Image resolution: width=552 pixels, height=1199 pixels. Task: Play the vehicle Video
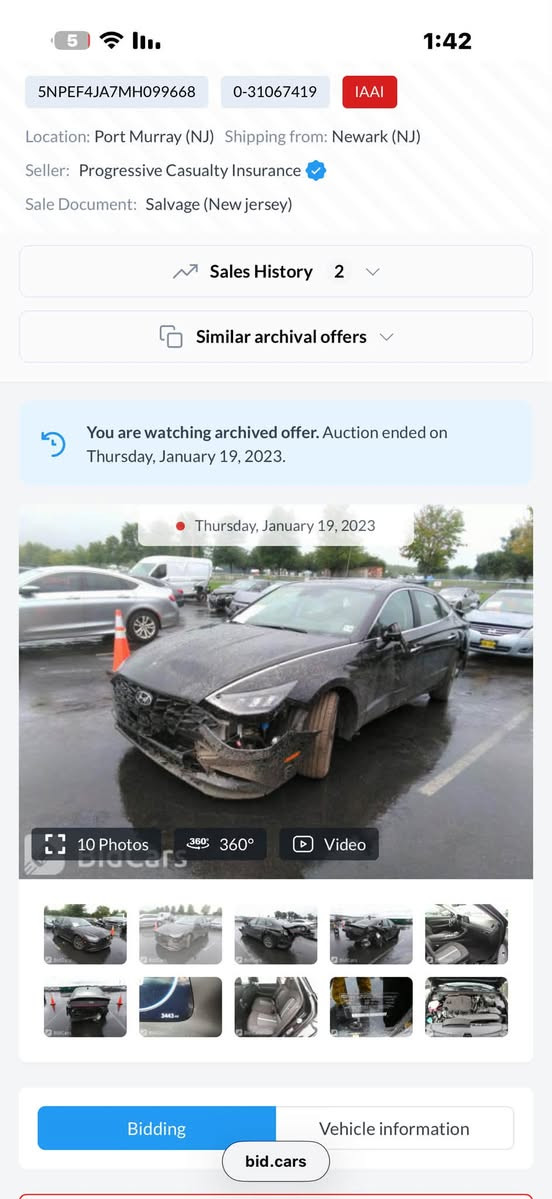pyautogui.click(x=329, y=844)
